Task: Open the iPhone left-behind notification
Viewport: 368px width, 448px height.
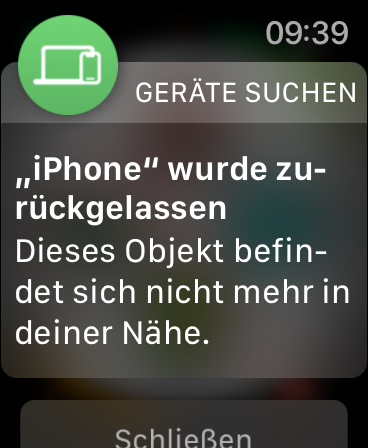Action: (x=184, y=220)
